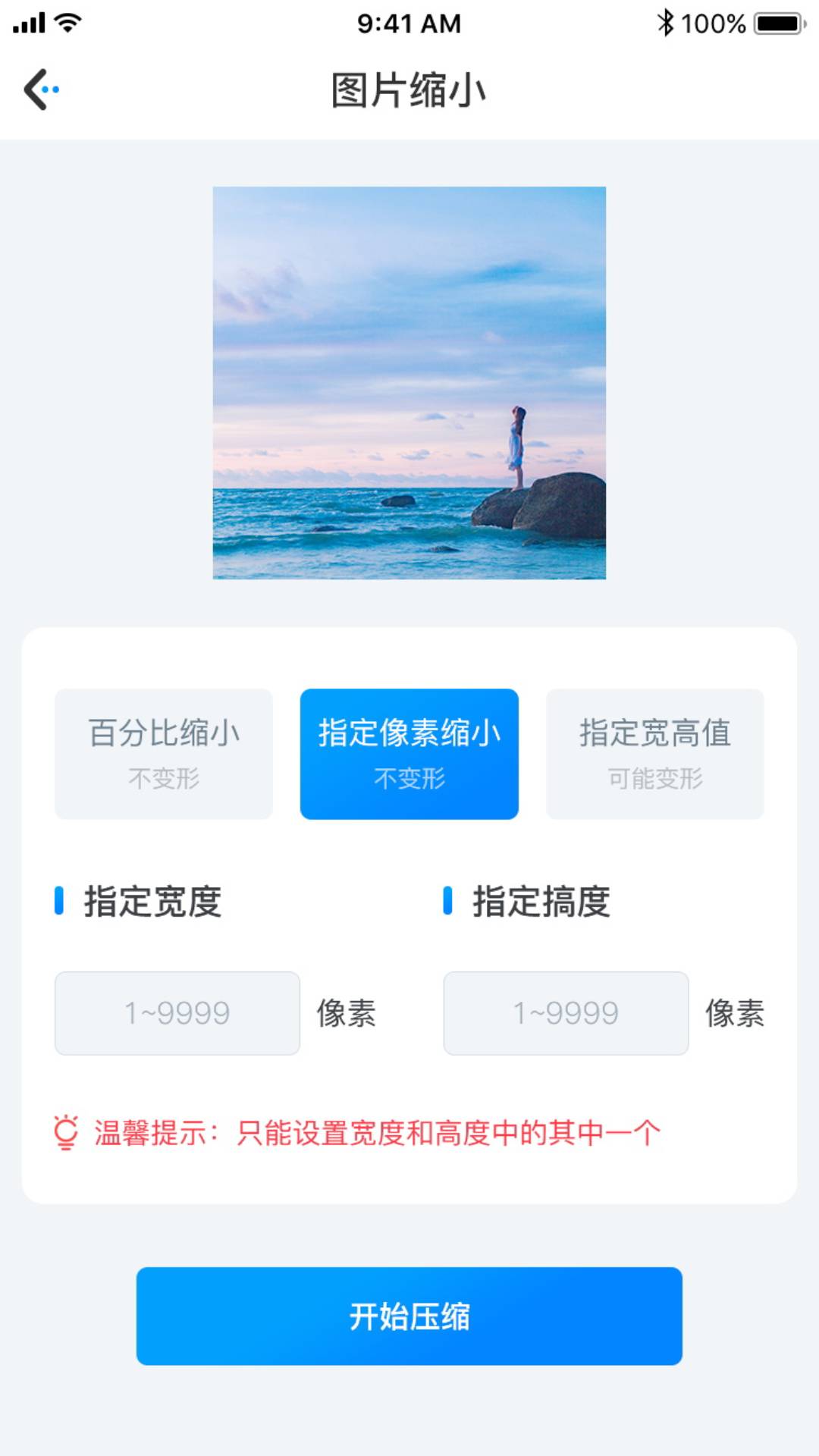The width and height of the screenshot is (819, 1456).
Task: Tap the Bluetooth icon in status bar
Action: click(667, 21)
